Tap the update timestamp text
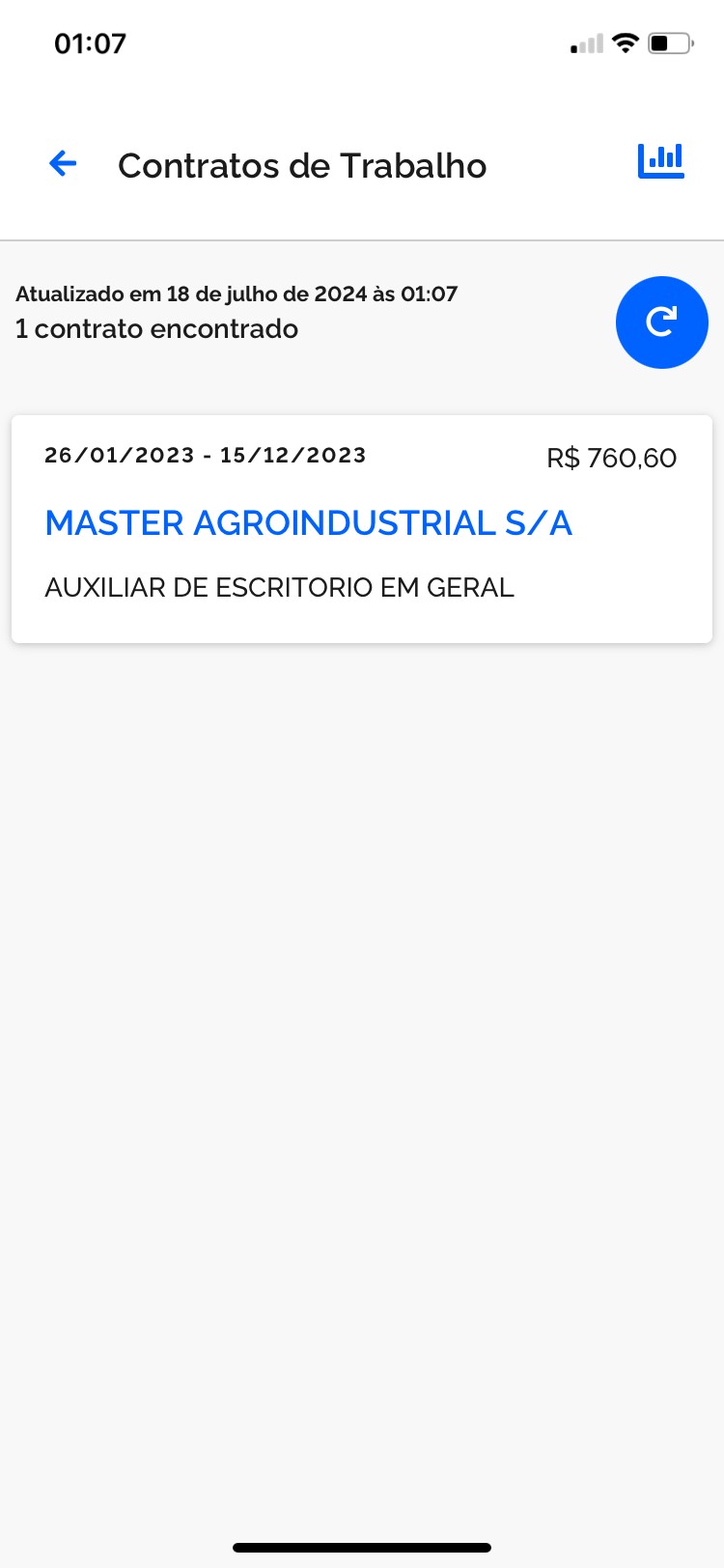The width and height of the screenshot is (724, 1568). [x=237, y=294]
